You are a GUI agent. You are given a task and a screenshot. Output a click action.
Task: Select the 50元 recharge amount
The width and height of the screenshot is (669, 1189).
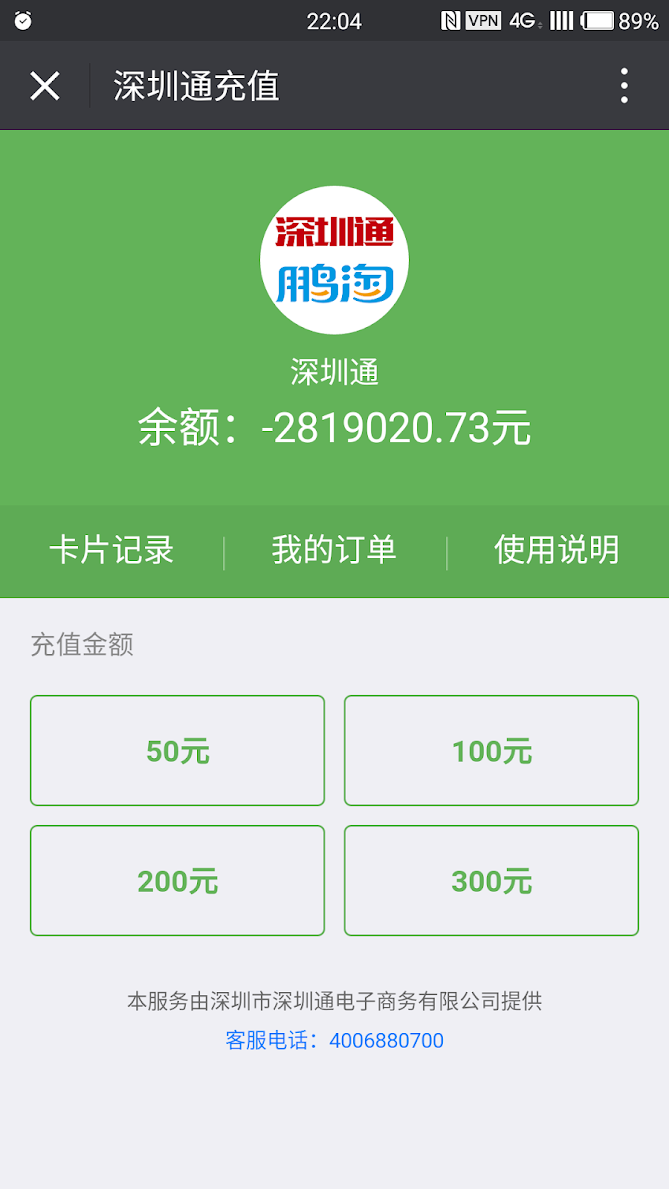[x=177, y=751]
